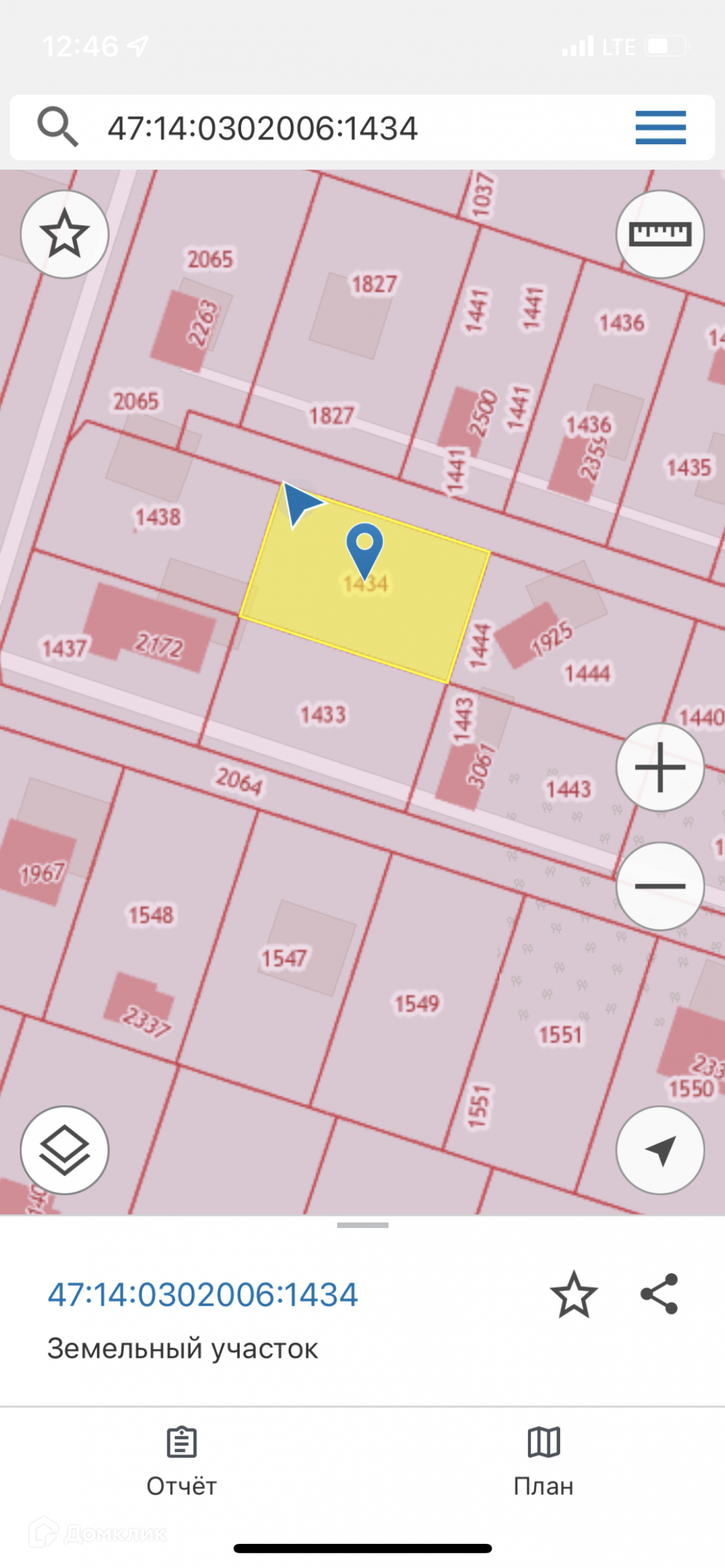Open the map layers selector
Screen dimensions: 725x1568
coord(65,1151)
